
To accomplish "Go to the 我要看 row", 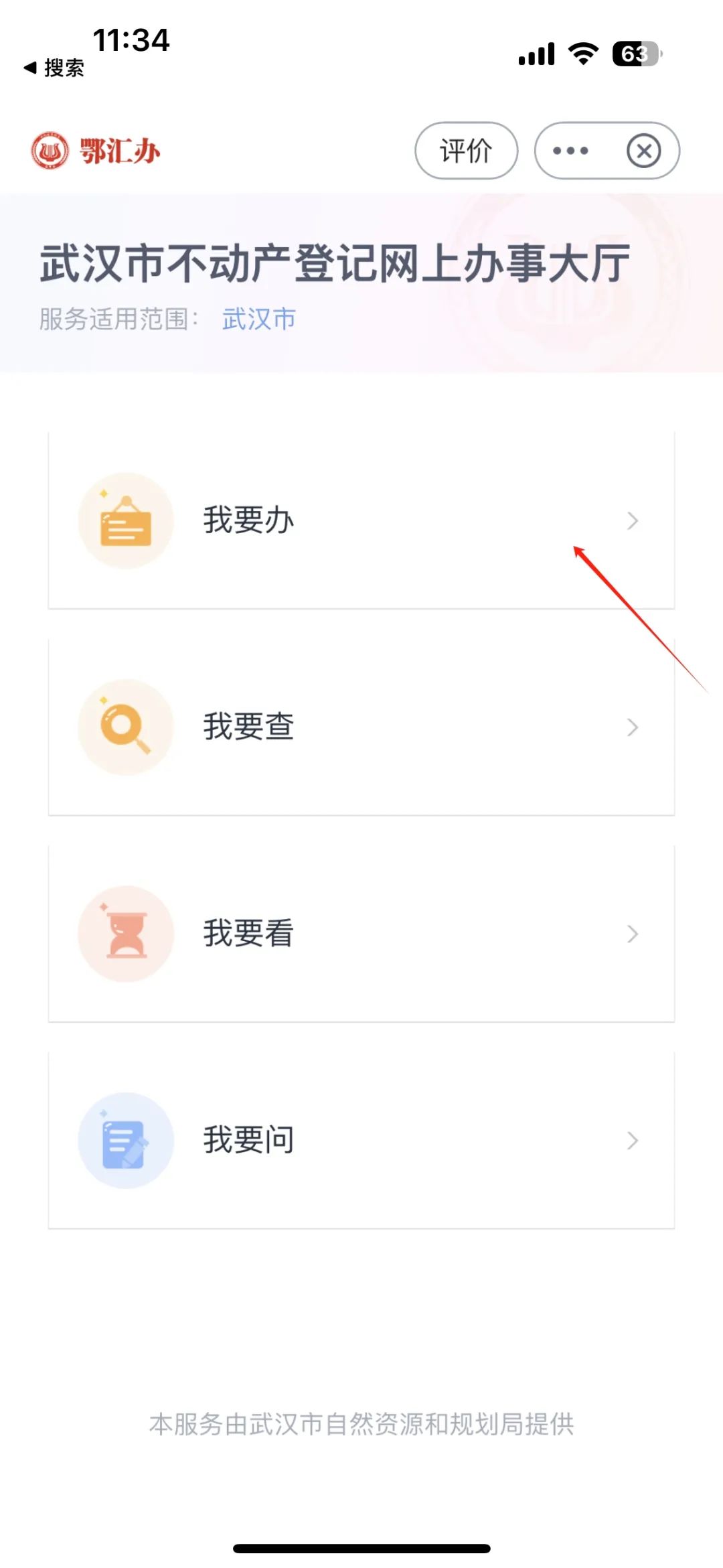I will [x=361, y=933].
